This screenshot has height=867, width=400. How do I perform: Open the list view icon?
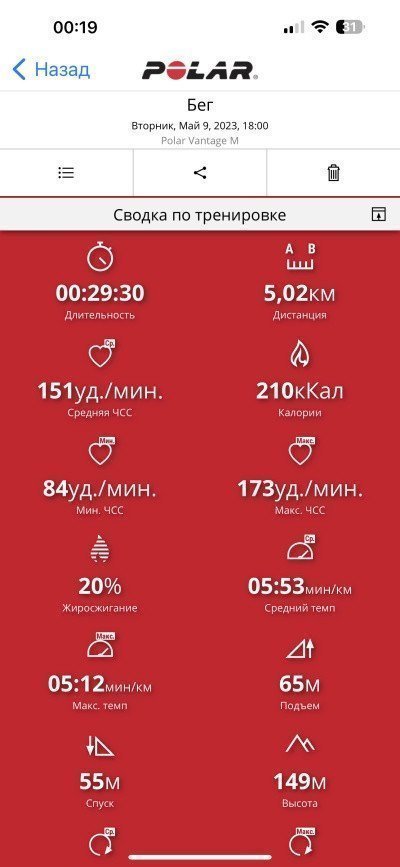pyautogui.click(x=66, y=173)
